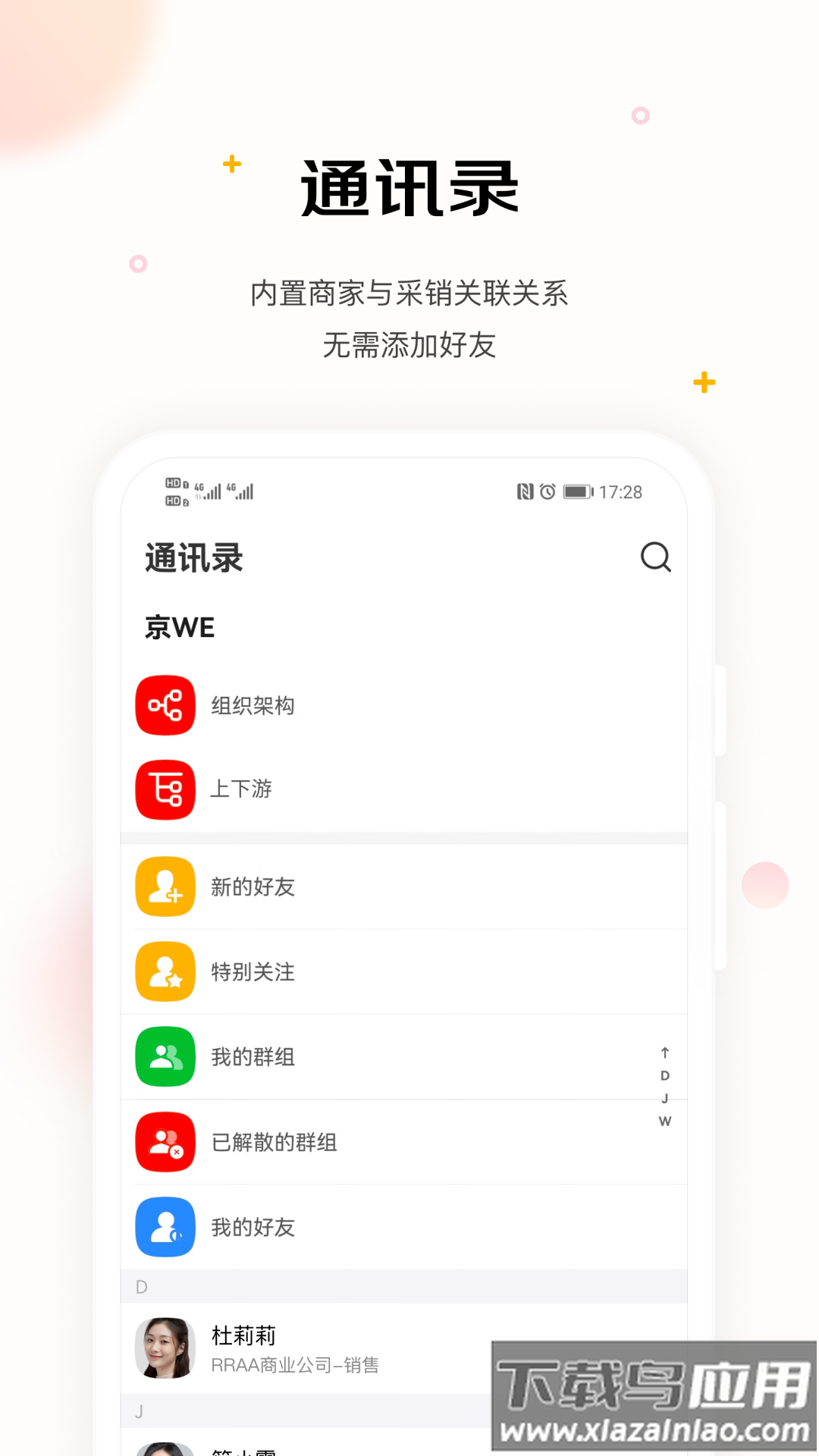Select the blue 我的好友 icon

(165, 1226)
